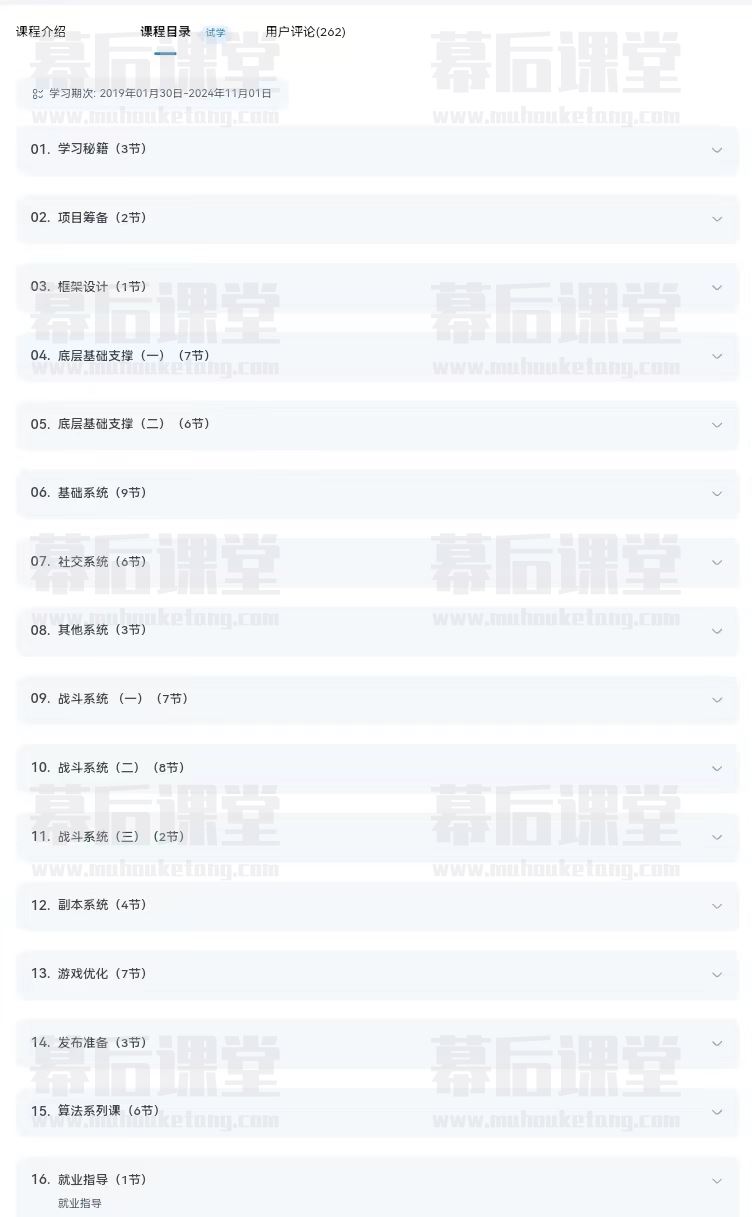752x1217 pixels.
Task: Tap the 学习期次 date selector
Action: point(152,94)
